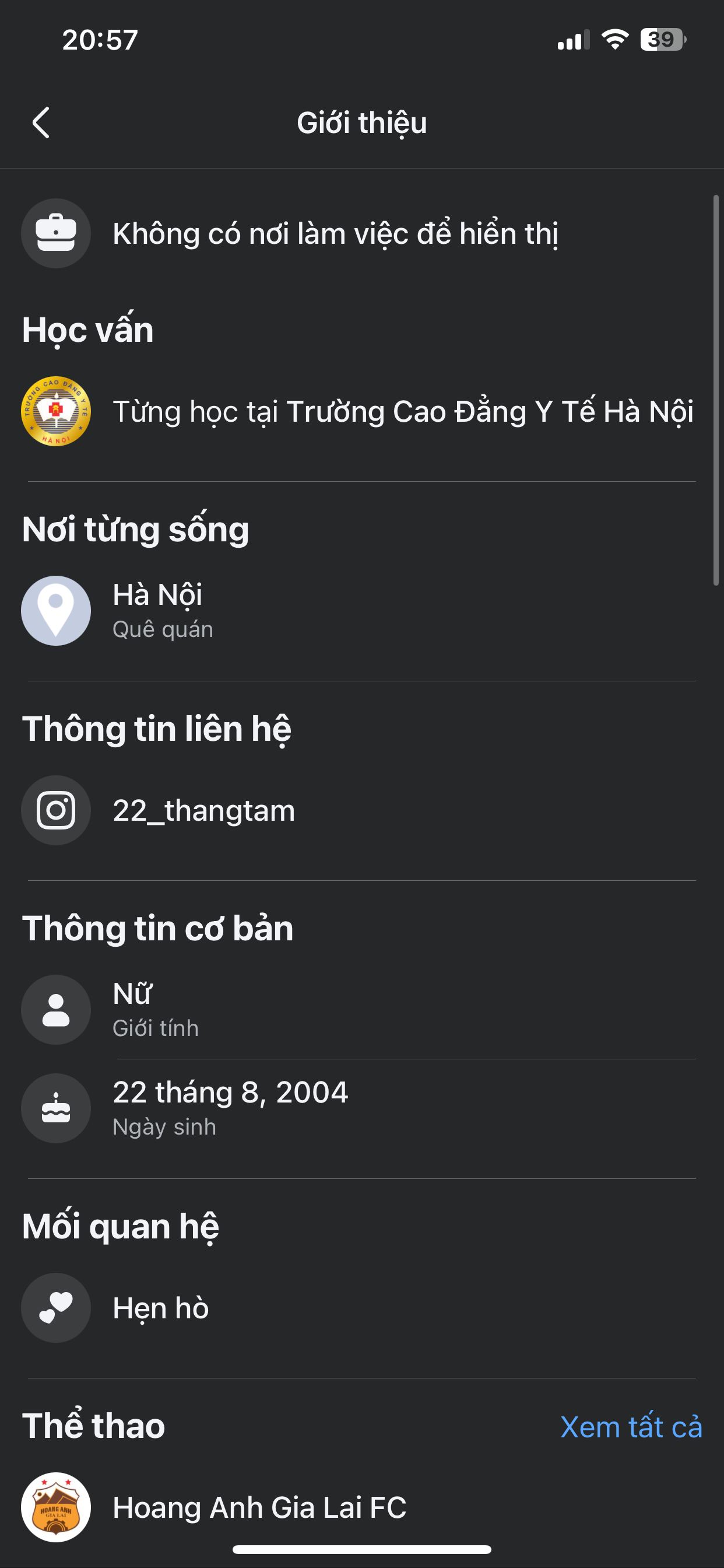The height and width of the screenshot is (1568, 724).
Task: Open the Hoang Anh Gia Lai FC page
Action: (x=259, y=1507)
